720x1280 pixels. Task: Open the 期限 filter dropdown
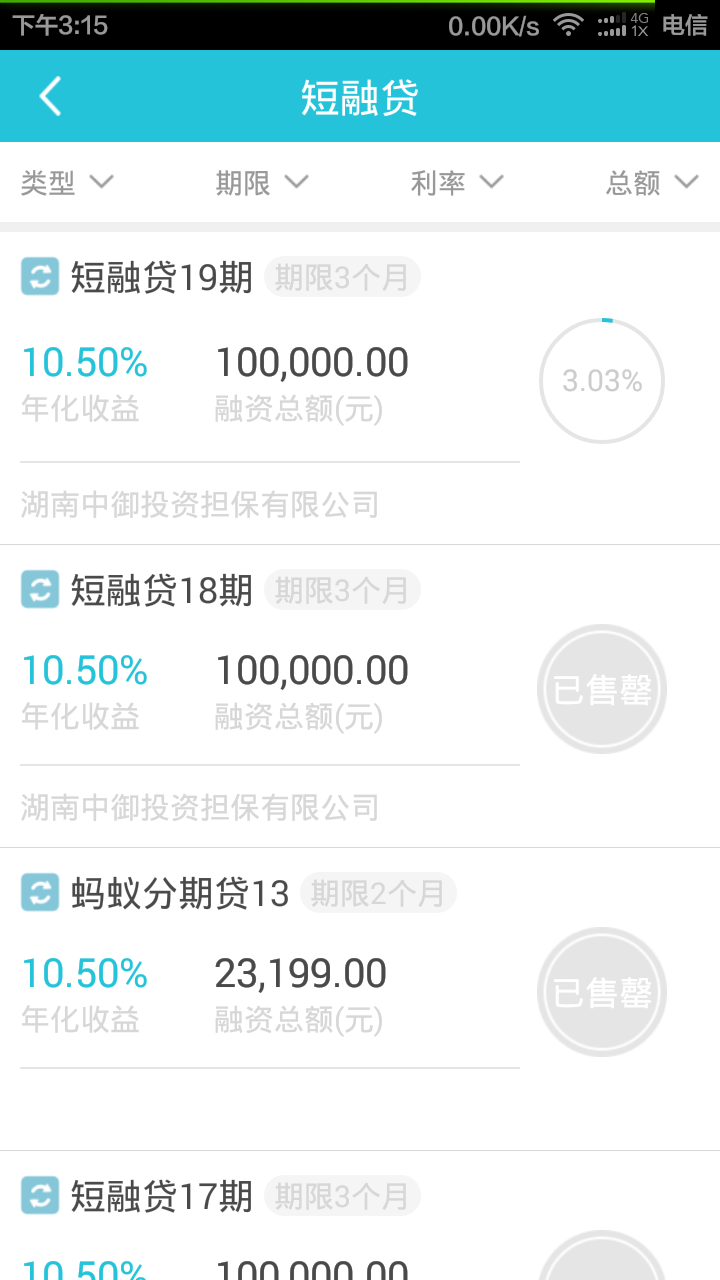262,182
